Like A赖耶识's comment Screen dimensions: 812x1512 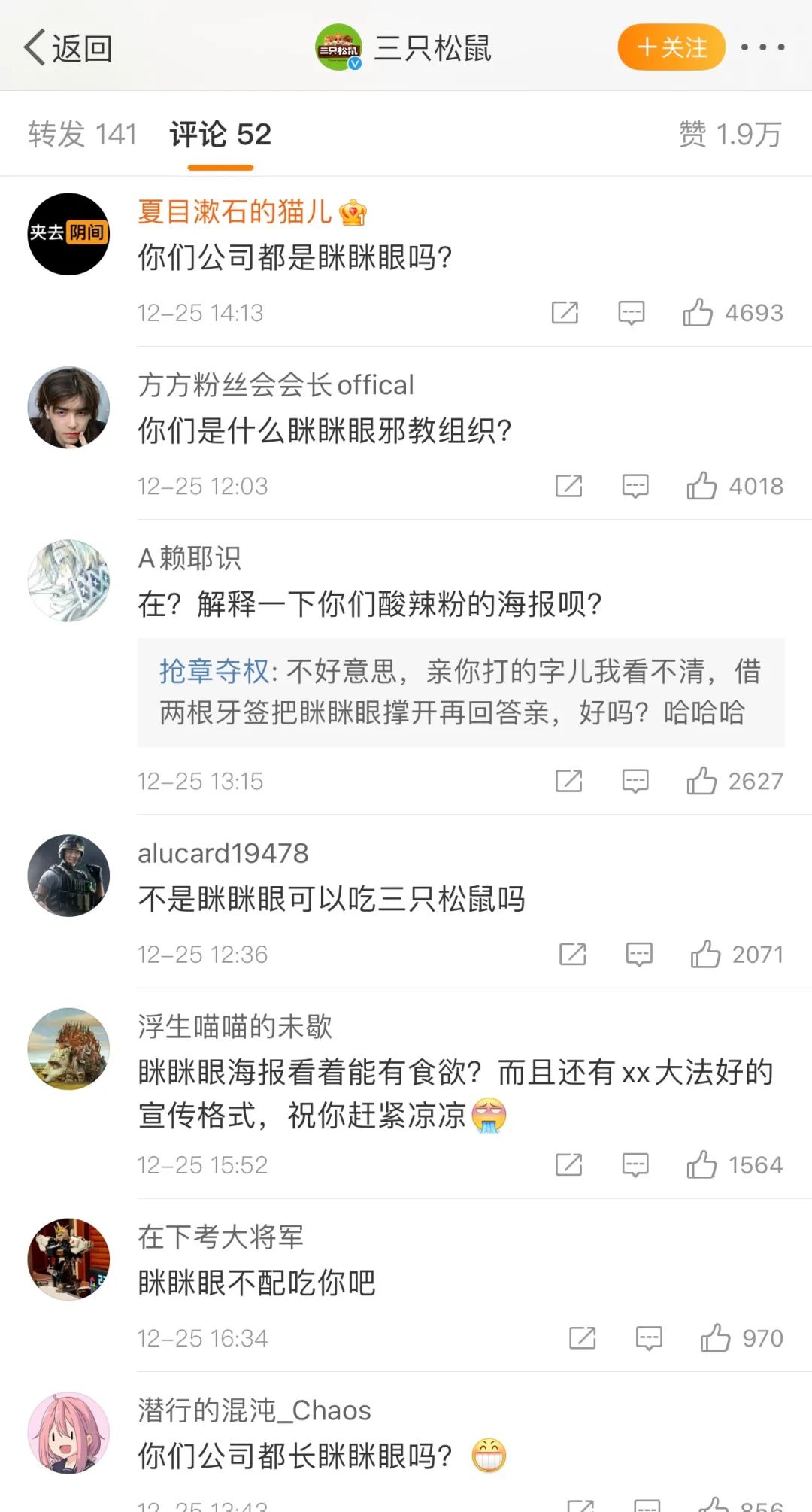coord(701,781)
